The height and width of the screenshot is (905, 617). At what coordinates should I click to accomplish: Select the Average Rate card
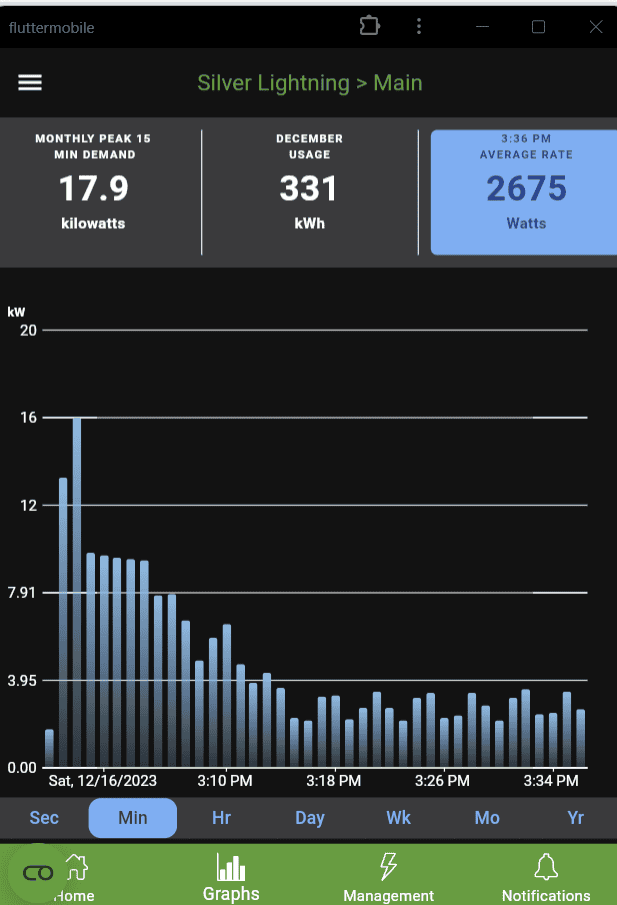(x=525, y=190)
